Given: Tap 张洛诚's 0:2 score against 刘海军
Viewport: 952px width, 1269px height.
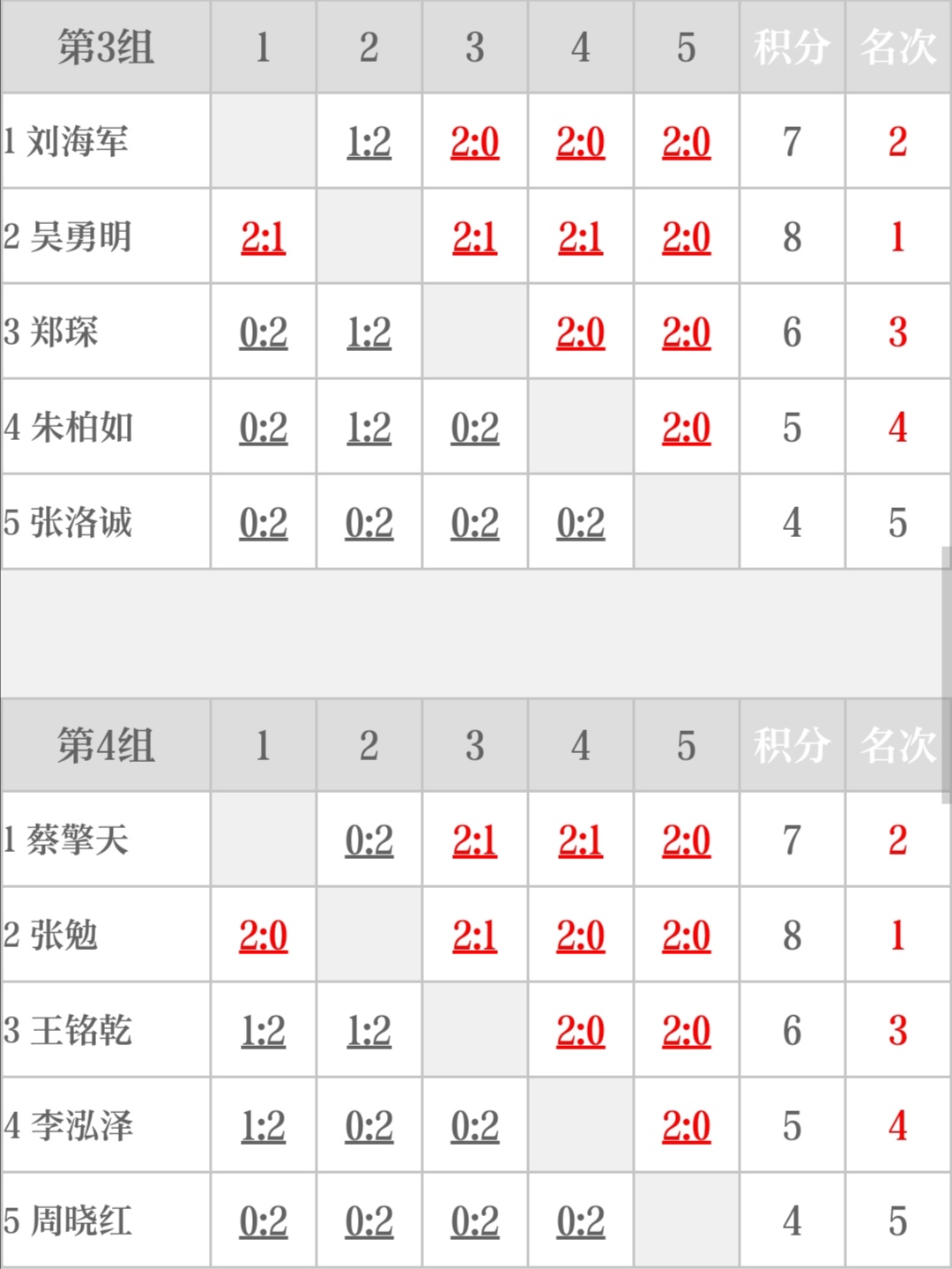Looking at the screenshot, I should [x=263, y=524].
